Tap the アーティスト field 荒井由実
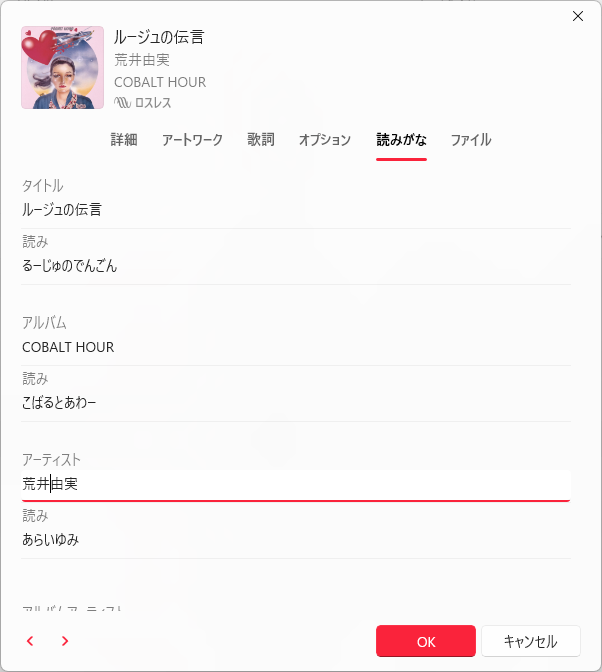 tap(296, 484)
